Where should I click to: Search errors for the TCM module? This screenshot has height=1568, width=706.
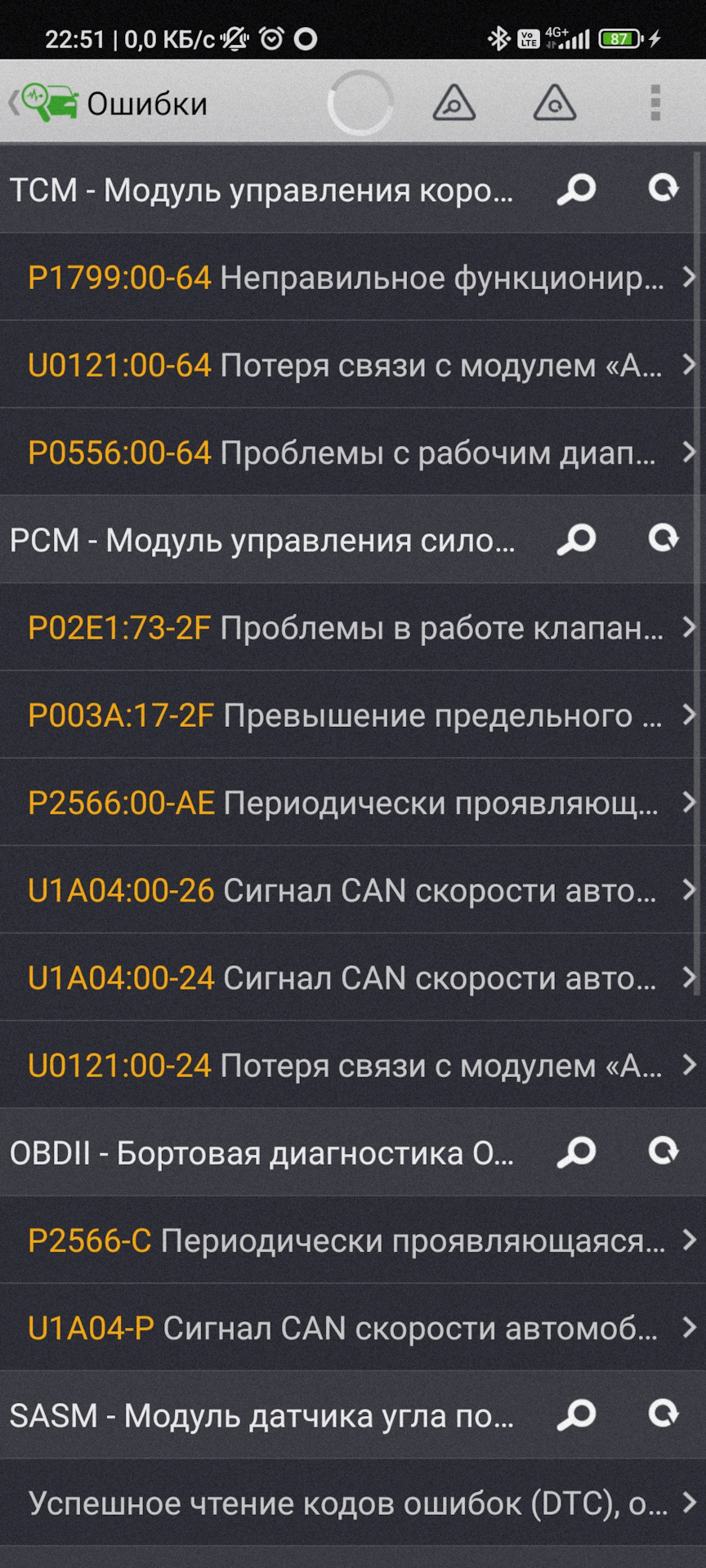coord(577,189)
